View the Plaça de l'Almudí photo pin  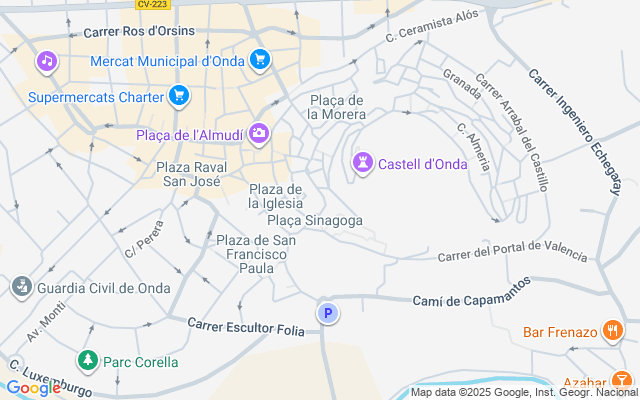pyautogui.click(x=259, y=133)
